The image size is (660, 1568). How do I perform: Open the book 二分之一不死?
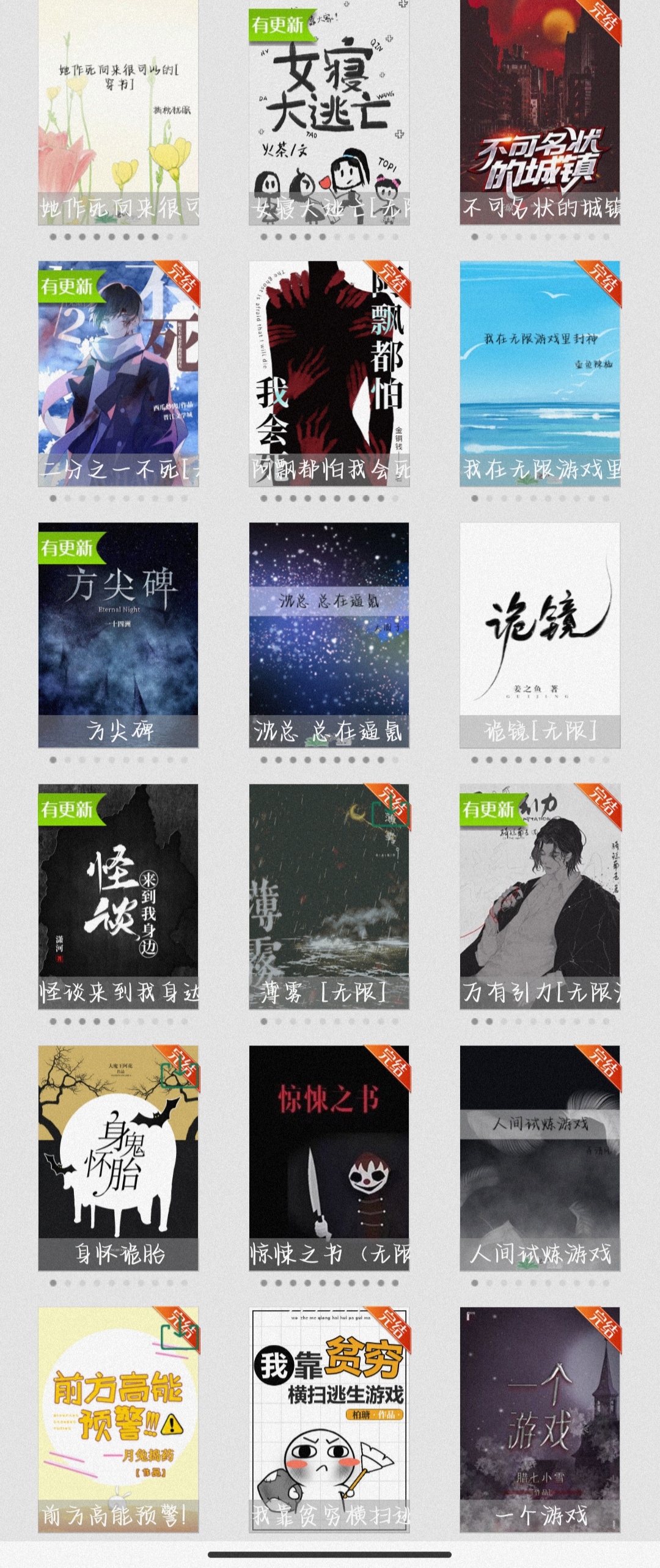tap(119, 373)
